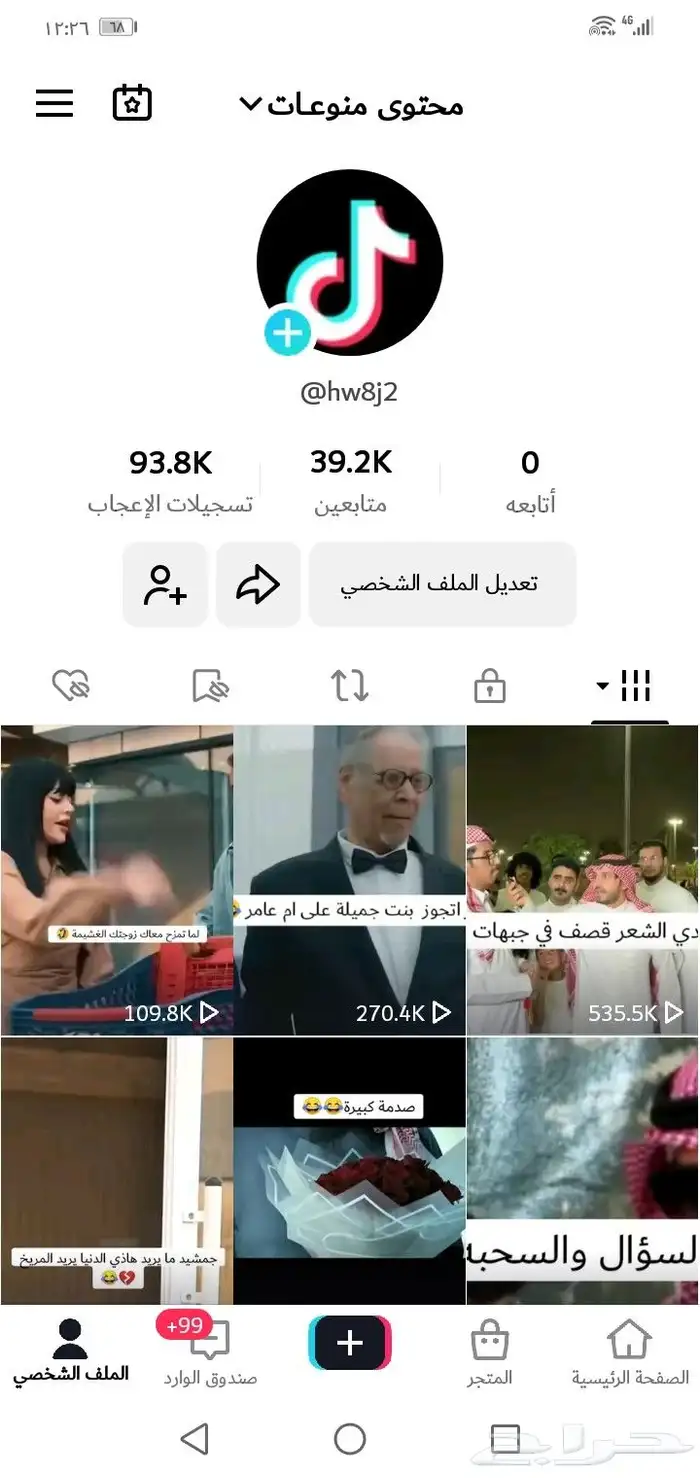The height and width of the screenshot is (1478, 700).
Task: Open the calendar star icon
Action: pyautogui.click(x=132, y=104)
